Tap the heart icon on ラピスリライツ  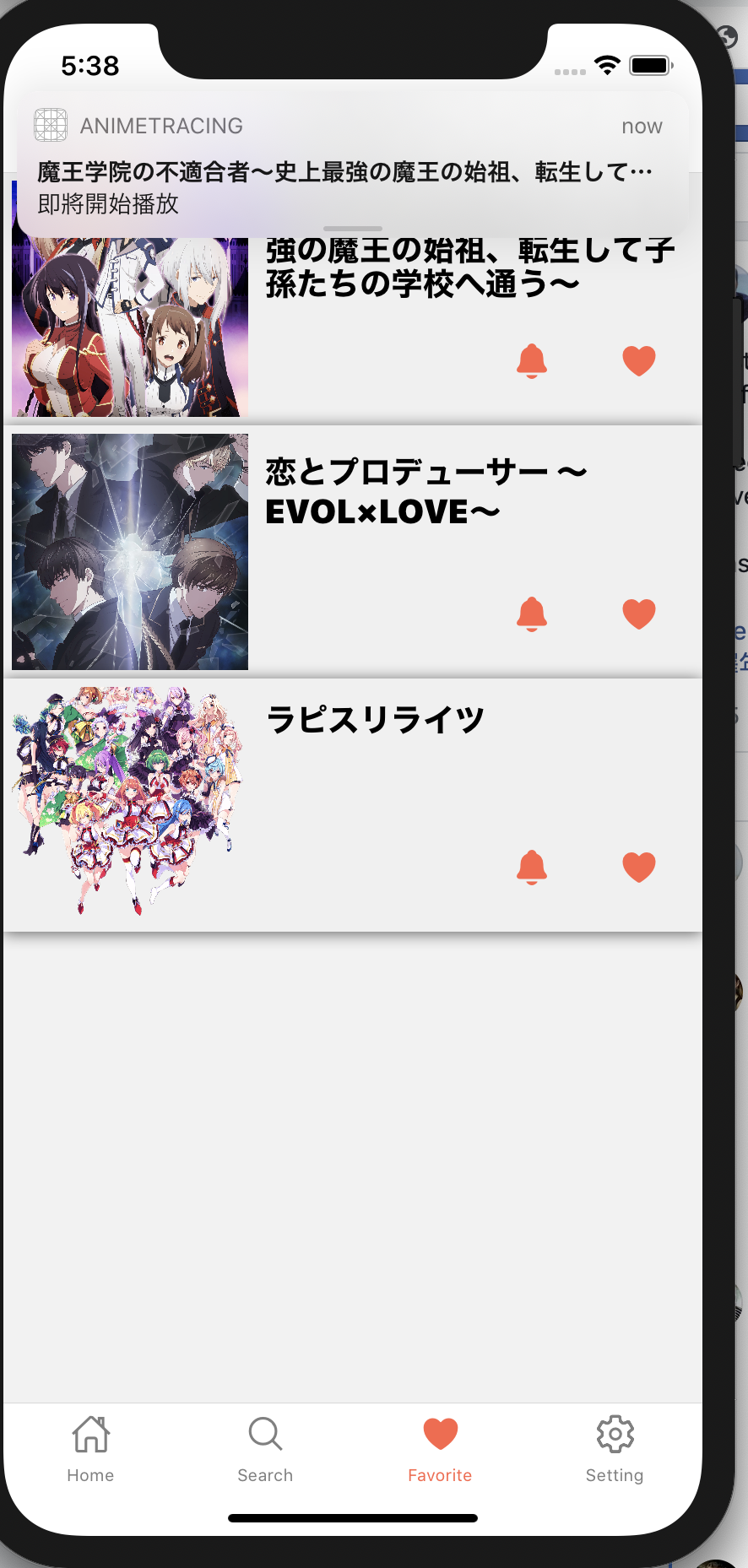(638, 868)
